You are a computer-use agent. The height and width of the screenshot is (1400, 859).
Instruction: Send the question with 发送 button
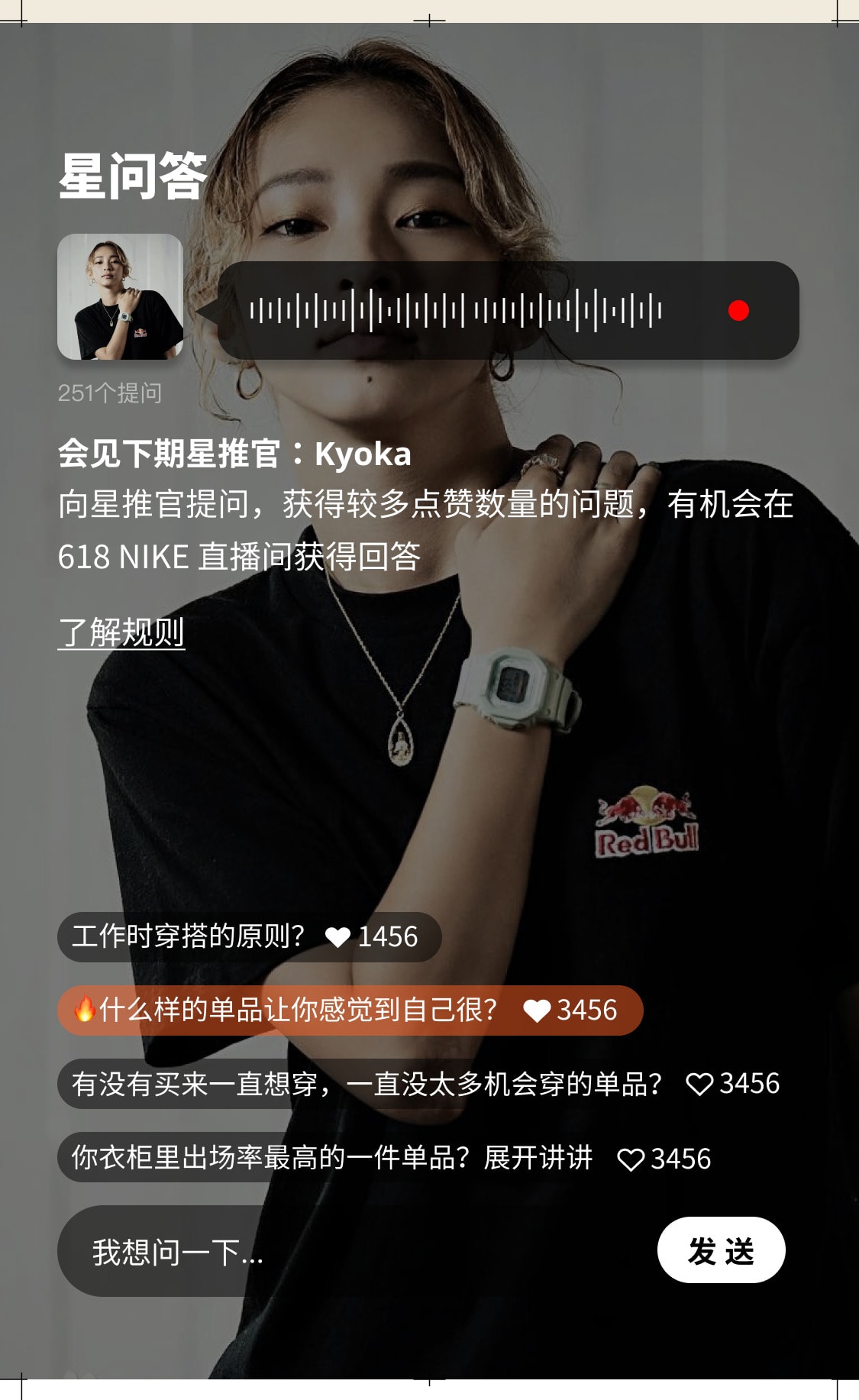click(722, 1250)
